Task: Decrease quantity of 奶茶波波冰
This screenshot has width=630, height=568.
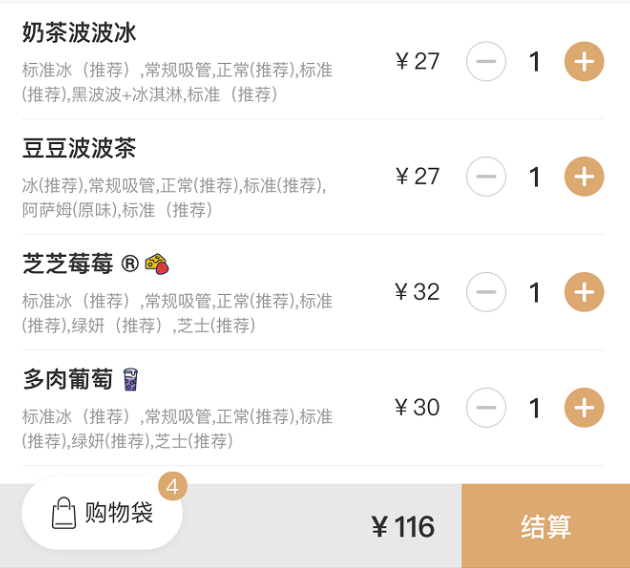Action: (x=486, y=62)
